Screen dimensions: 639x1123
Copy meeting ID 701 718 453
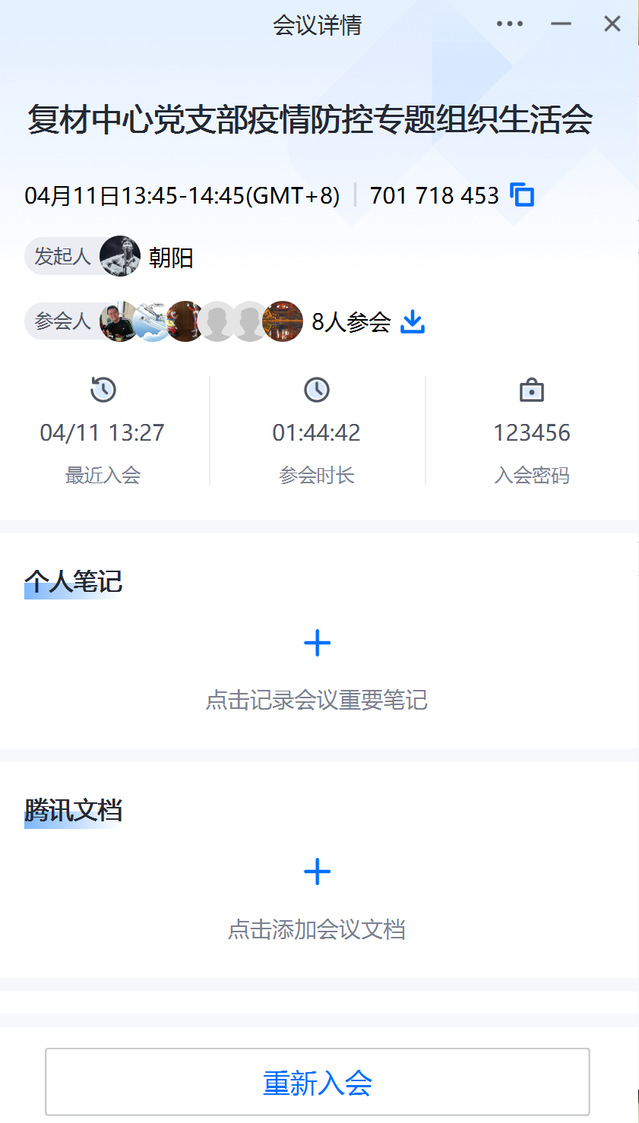(x=522, y=195)
